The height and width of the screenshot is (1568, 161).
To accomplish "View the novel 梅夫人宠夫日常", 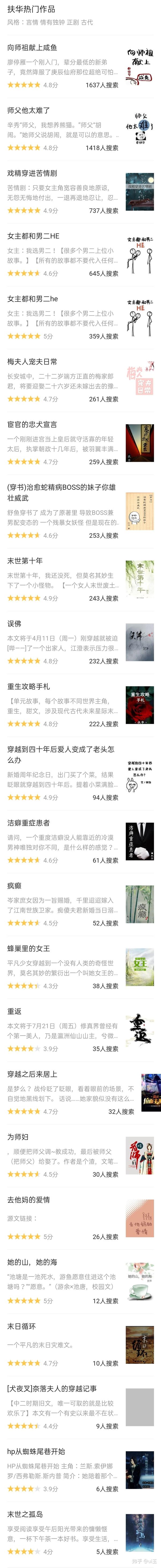I will coord(32,361).
